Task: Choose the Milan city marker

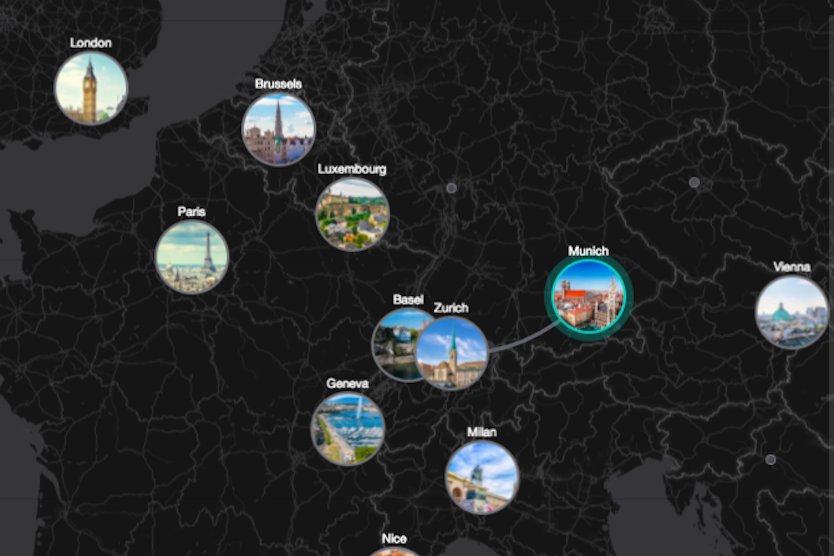Action: [482, 477]
